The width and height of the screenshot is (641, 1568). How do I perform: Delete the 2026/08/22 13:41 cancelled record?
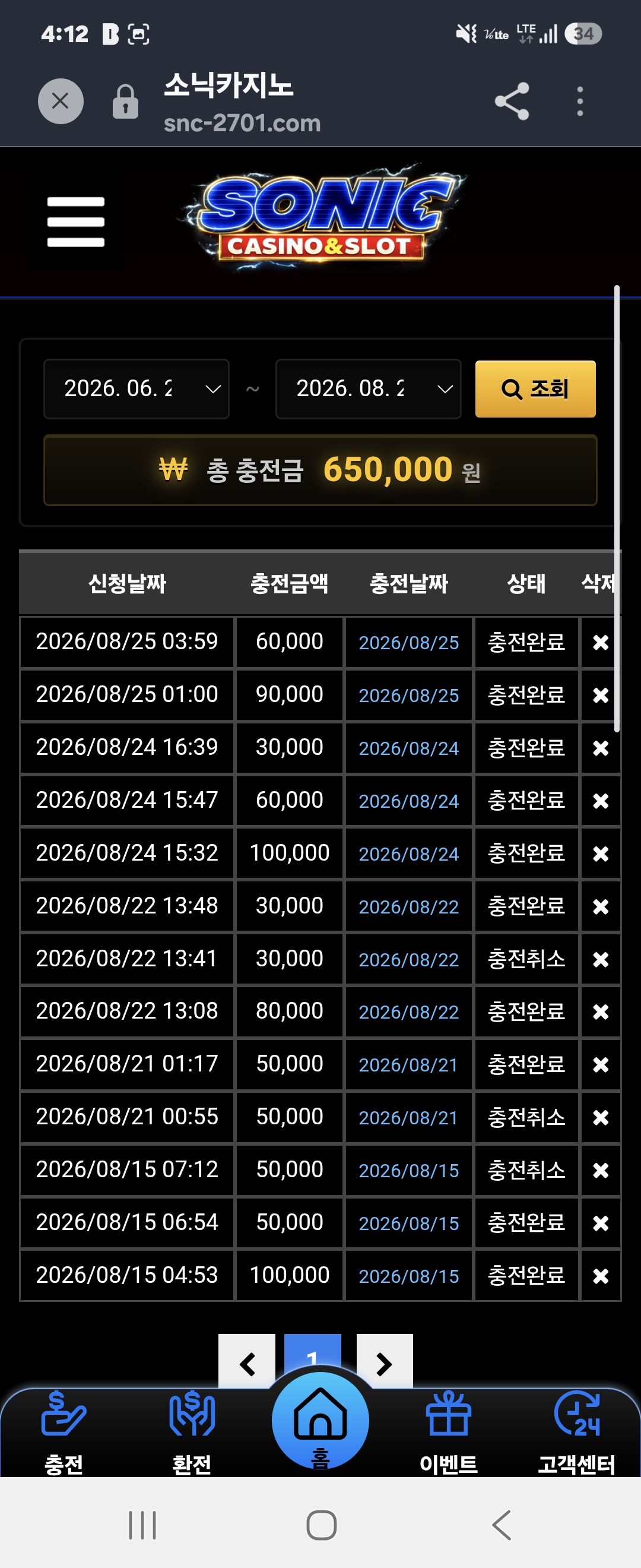(600, 960)
